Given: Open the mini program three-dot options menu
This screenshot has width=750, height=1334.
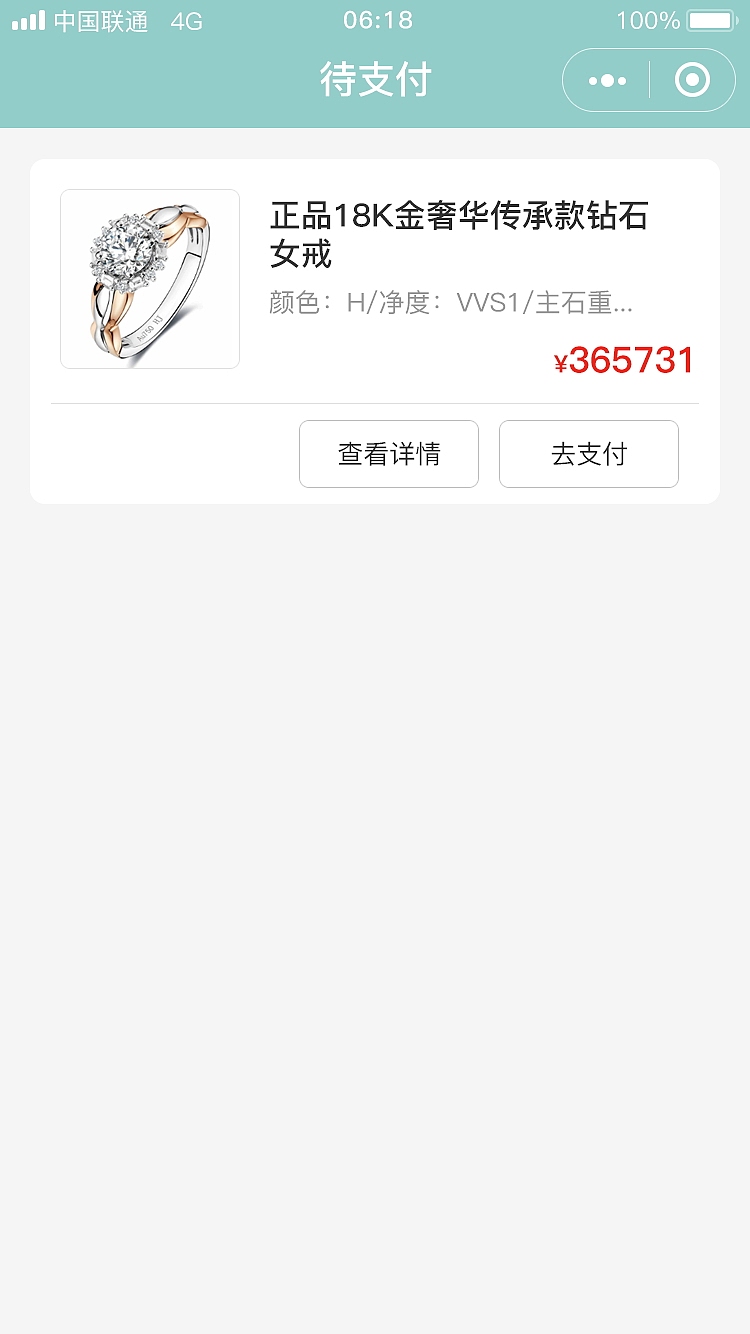Looking at the screenshot, I should 605,80.
